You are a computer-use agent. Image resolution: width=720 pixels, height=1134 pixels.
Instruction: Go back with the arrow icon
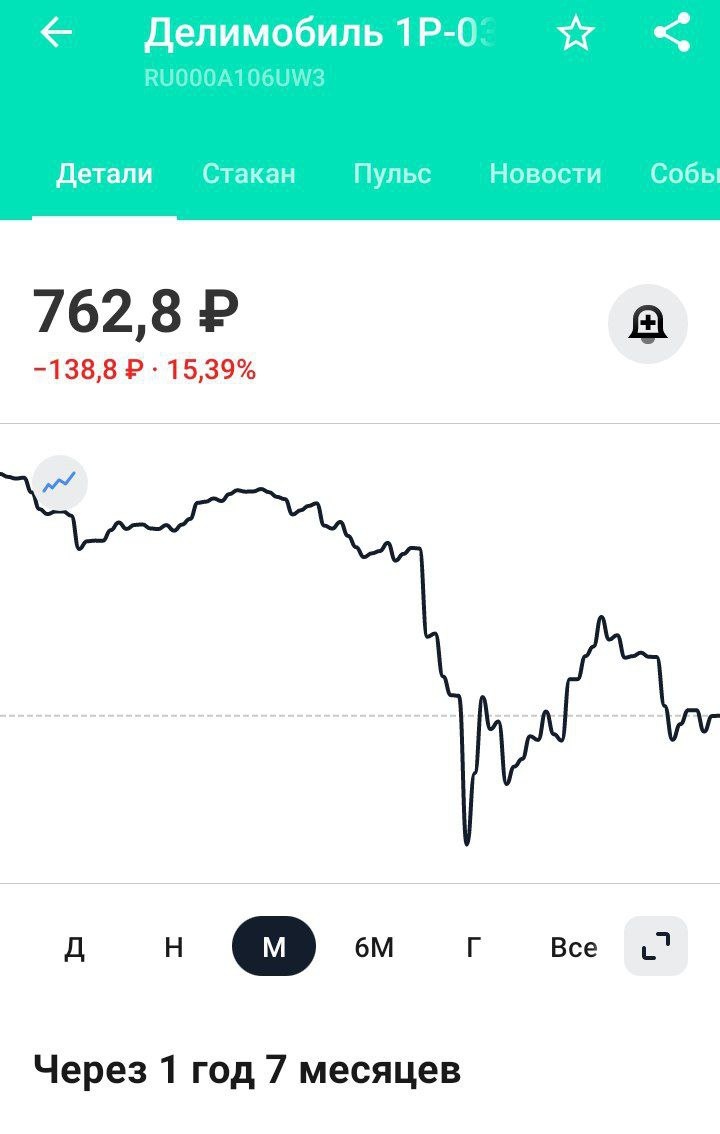click(x=57, y=32)
